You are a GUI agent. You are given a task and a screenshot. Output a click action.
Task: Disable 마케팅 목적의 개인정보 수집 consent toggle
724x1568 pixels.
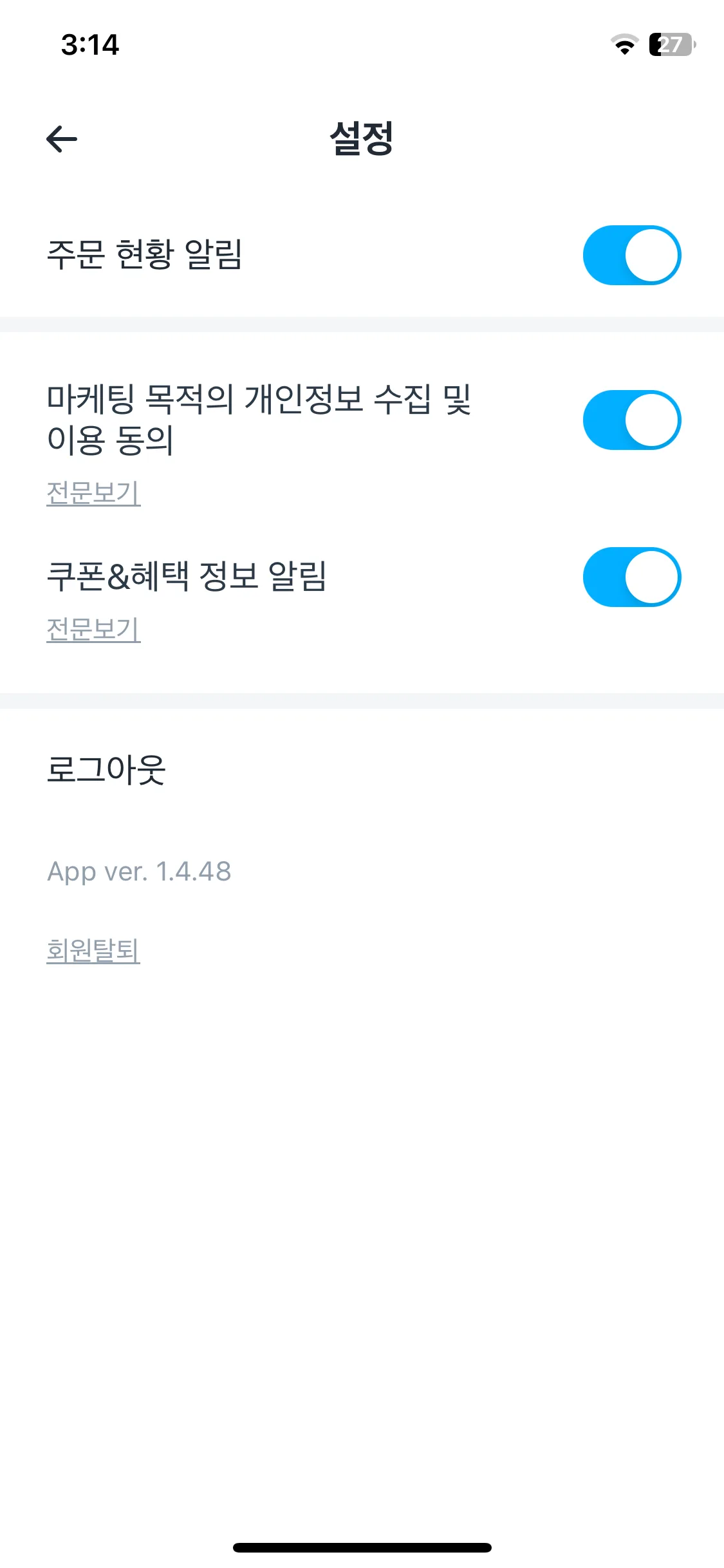pyautogui.click(x=631, y=420)
